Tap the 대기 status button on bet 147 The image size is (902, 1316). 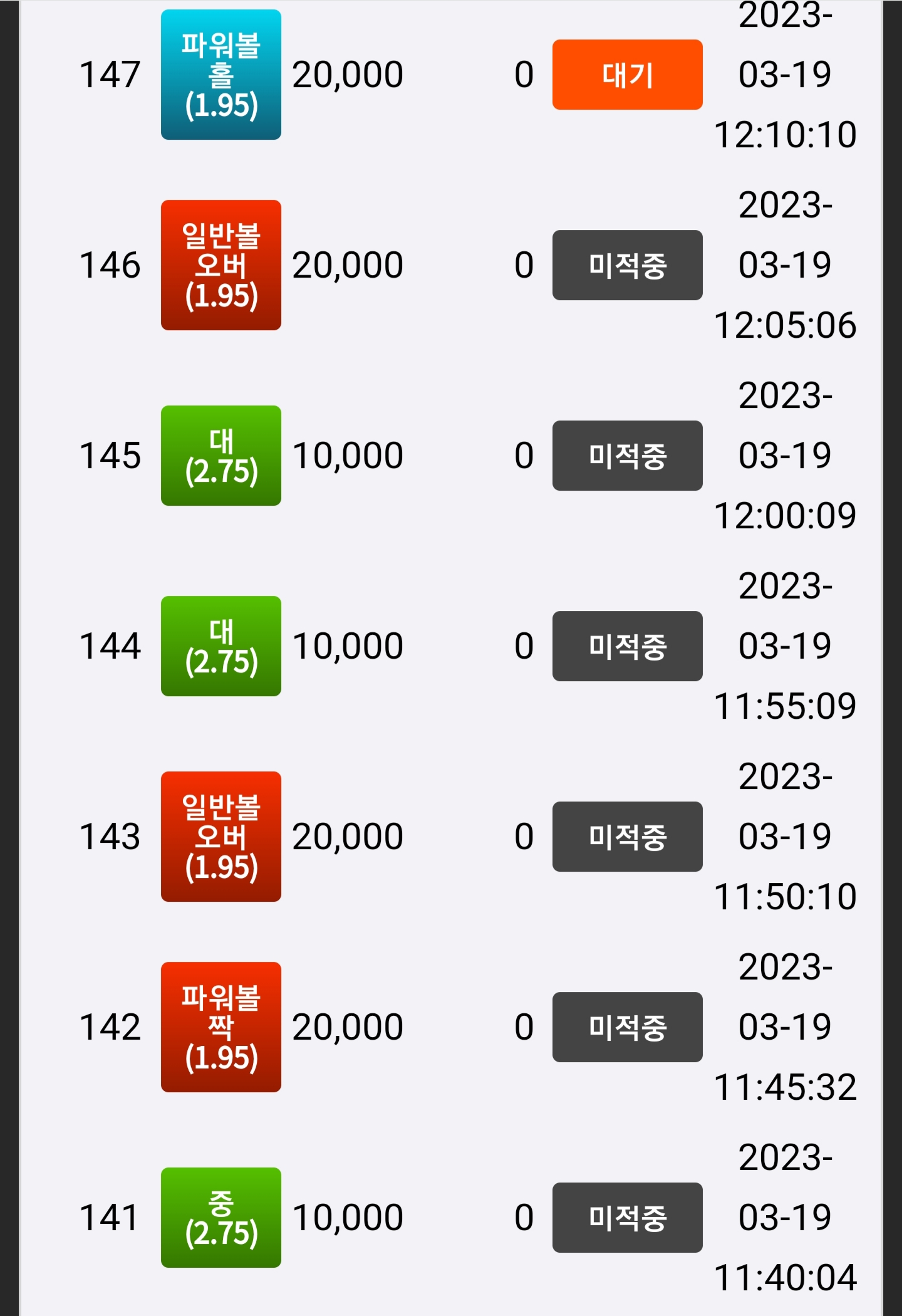tap(627, 75)
